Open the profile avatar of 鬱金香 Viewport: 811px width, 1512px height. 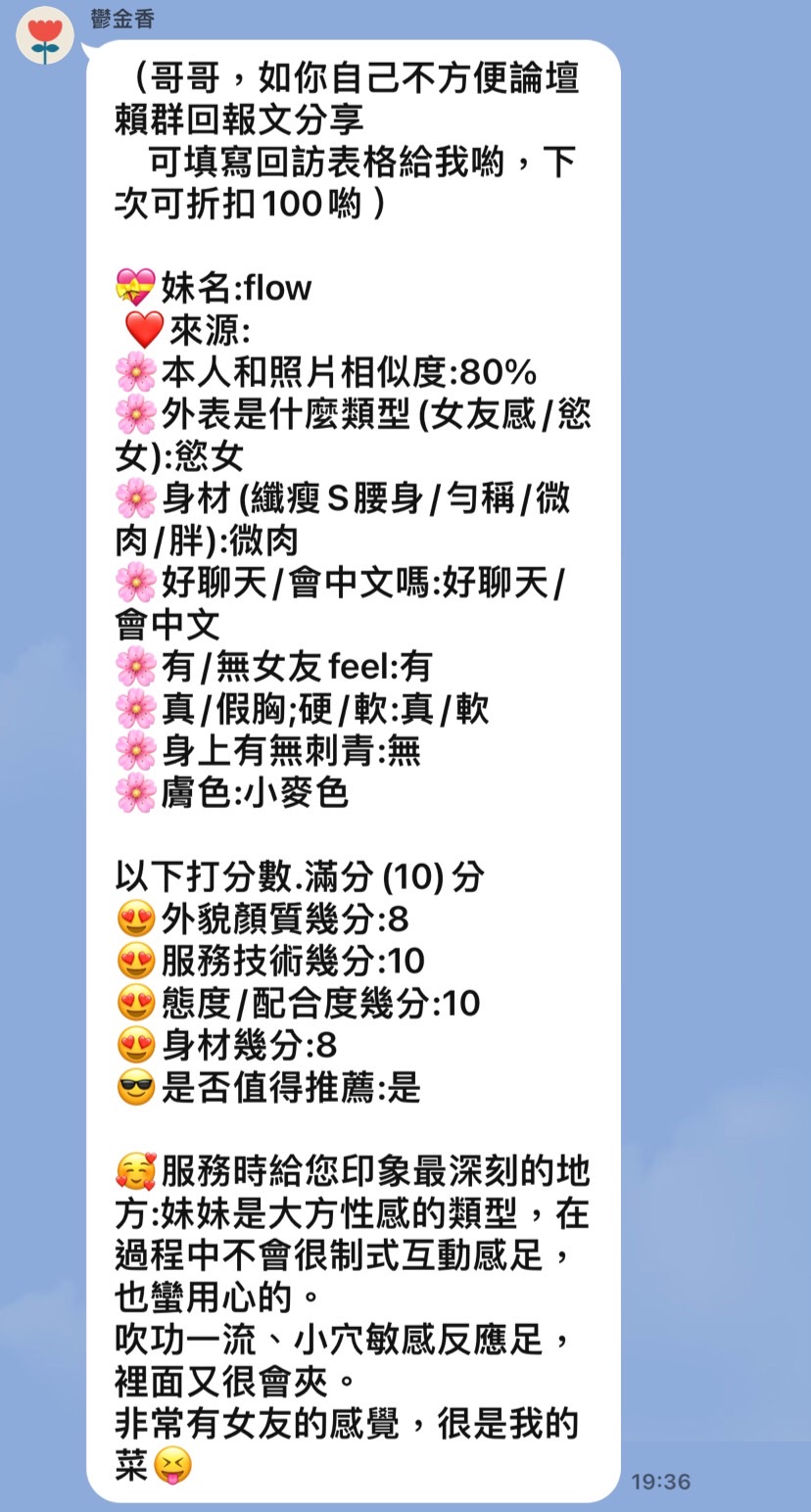[45, 36]
